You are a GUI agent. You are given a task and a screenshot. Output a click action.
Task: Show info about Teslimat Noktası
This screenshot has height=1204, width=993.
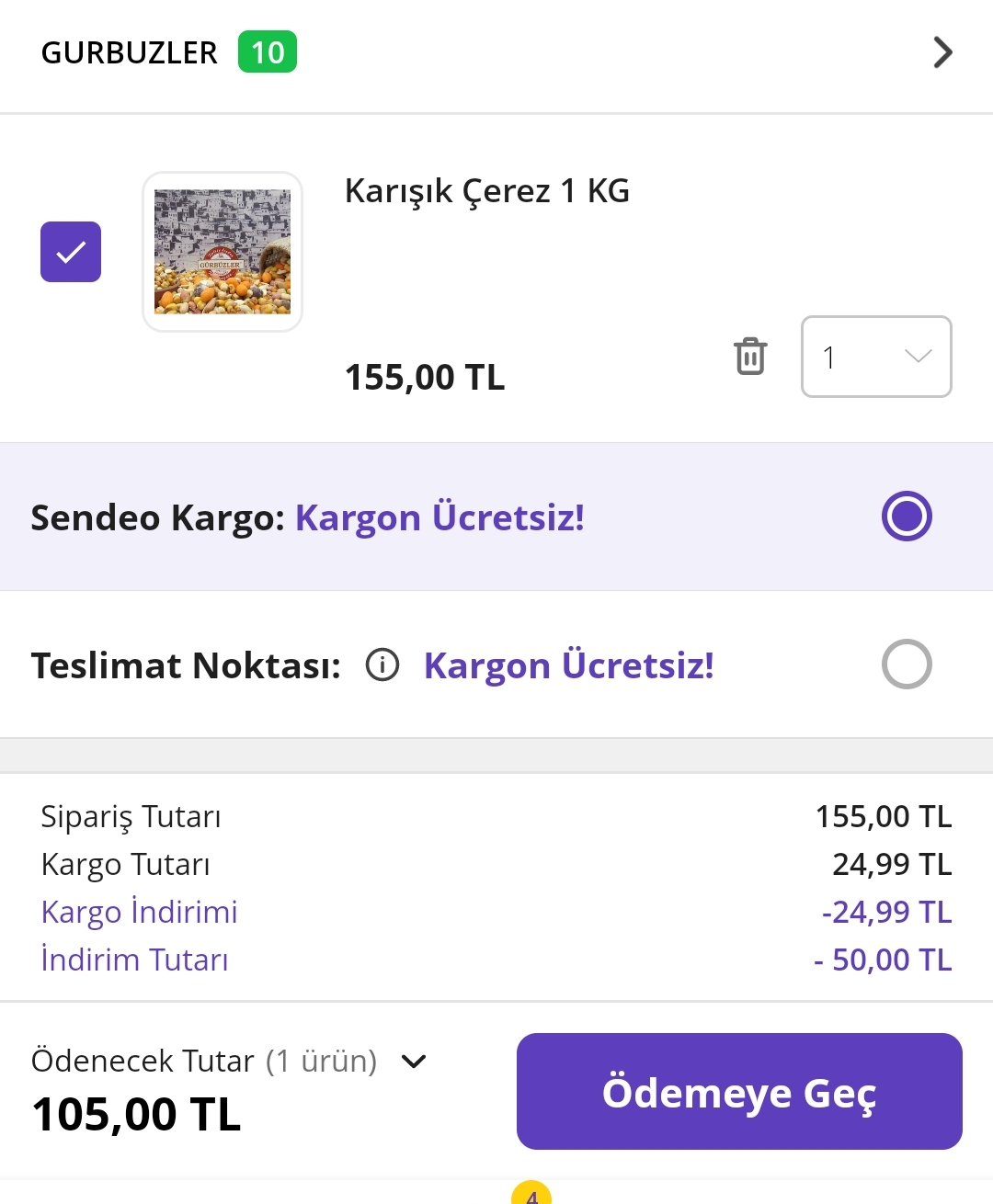pyautogui.click(x=382, y=664)
